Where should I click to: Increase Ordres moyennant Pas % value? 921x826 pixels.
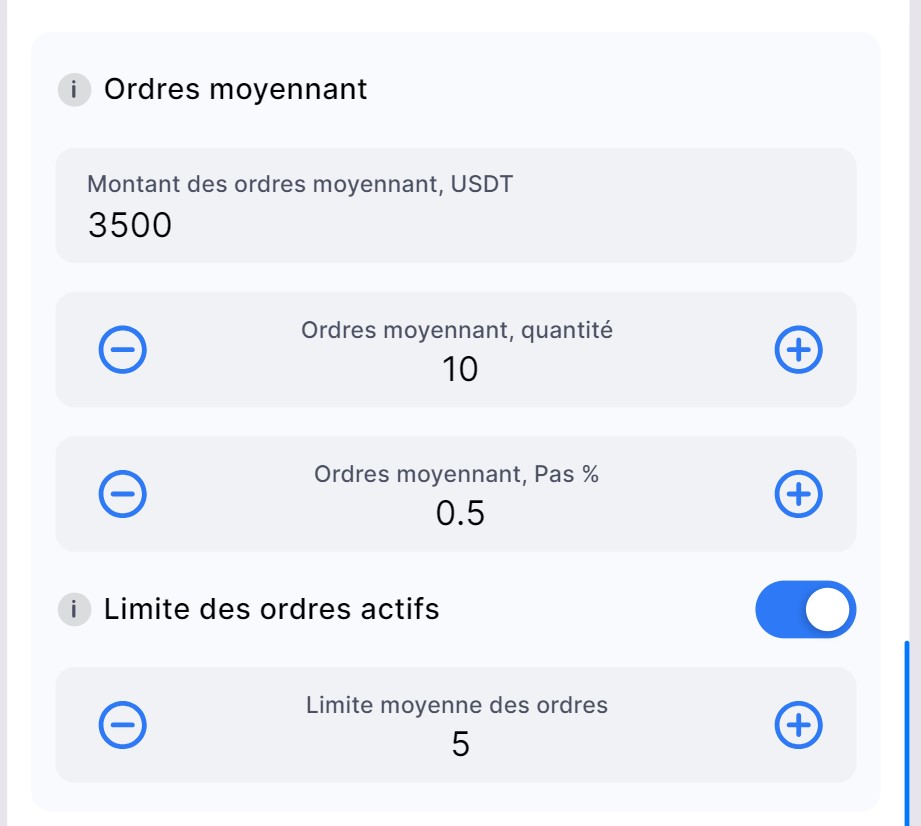pyautogui.click(x=799, y=494)
